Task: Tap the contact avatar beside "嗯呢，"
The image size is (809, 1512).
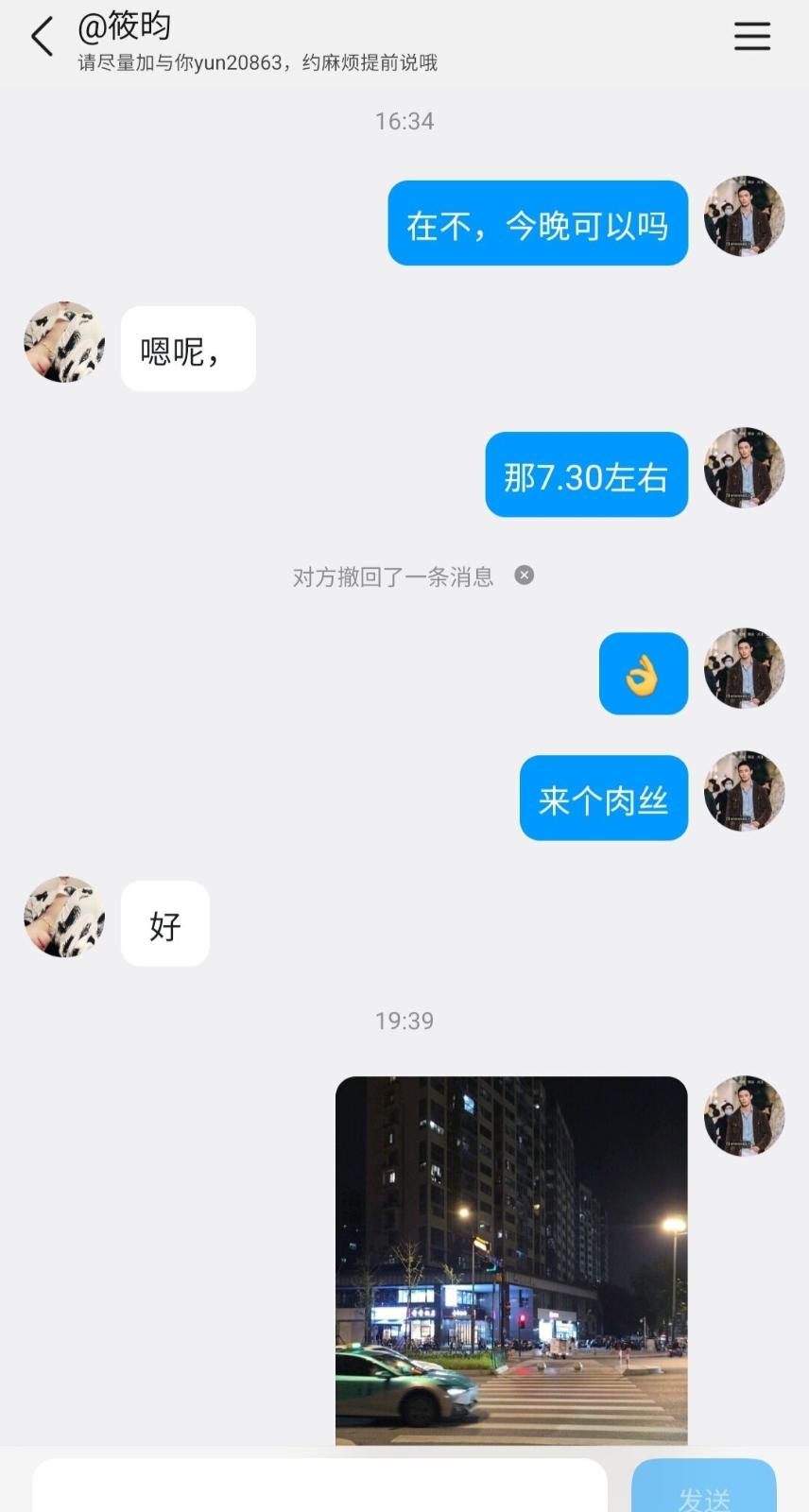Action: pyautogui.click(x=63, y=343)
